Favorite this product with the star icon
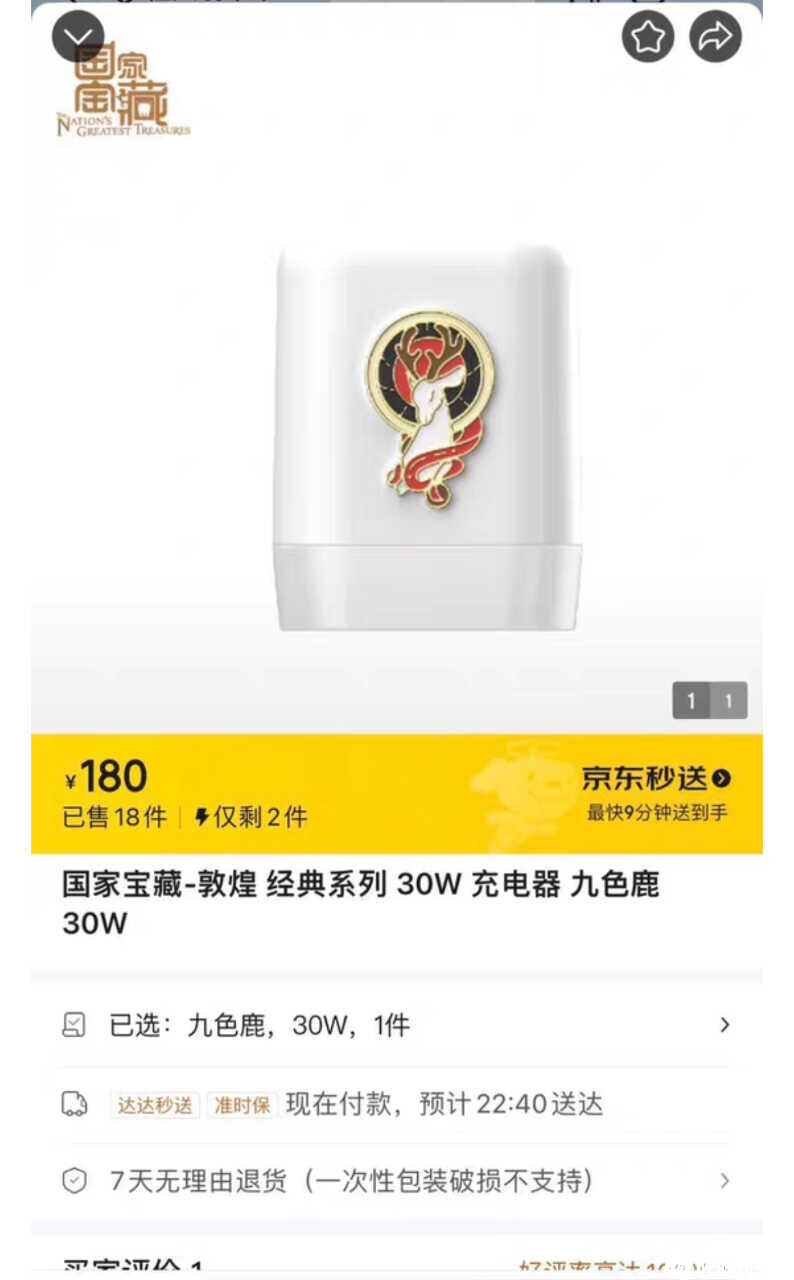Viewport: 794px width, 1280px height. click(648, 38)
